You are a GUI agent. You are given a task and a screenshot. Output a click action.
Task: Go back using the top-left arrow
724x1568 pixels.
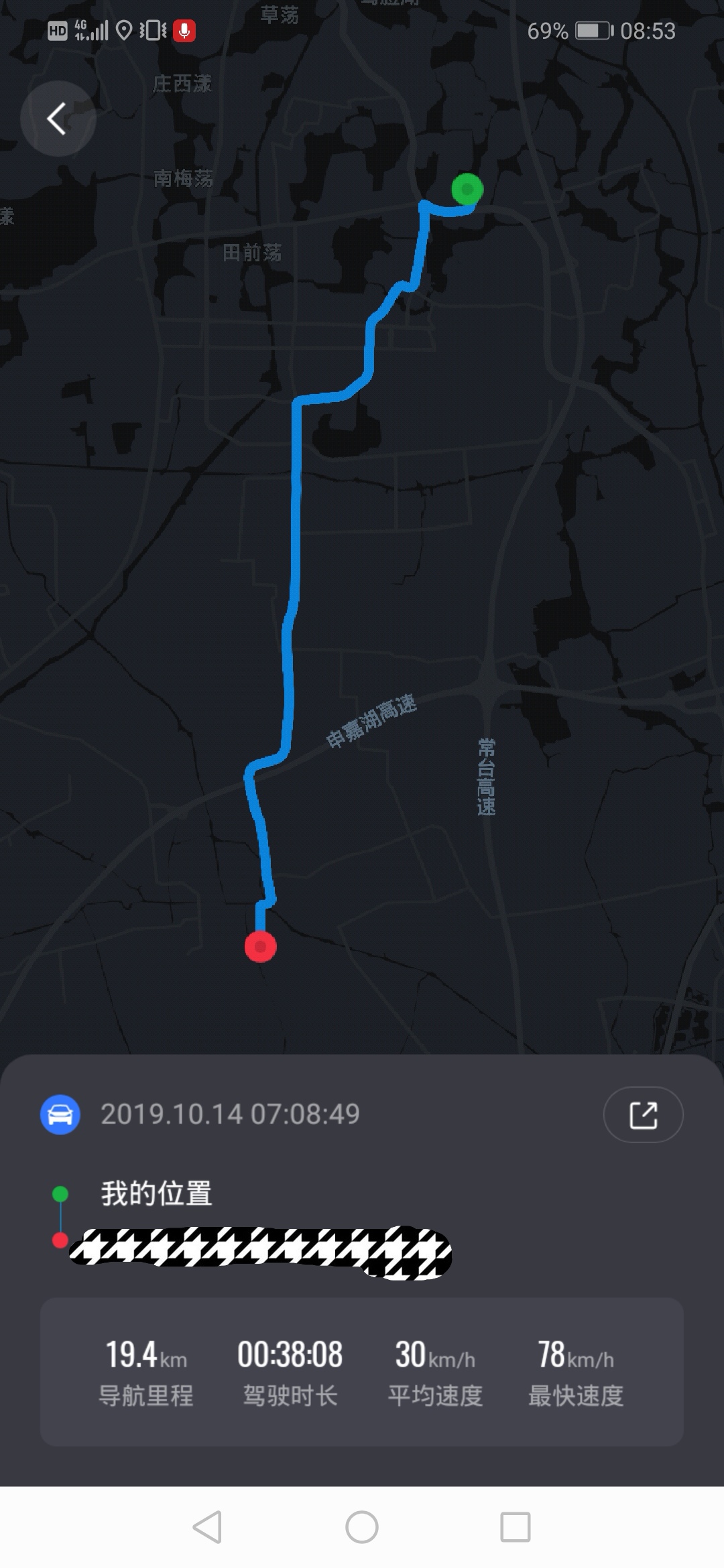tap(58, 119)
